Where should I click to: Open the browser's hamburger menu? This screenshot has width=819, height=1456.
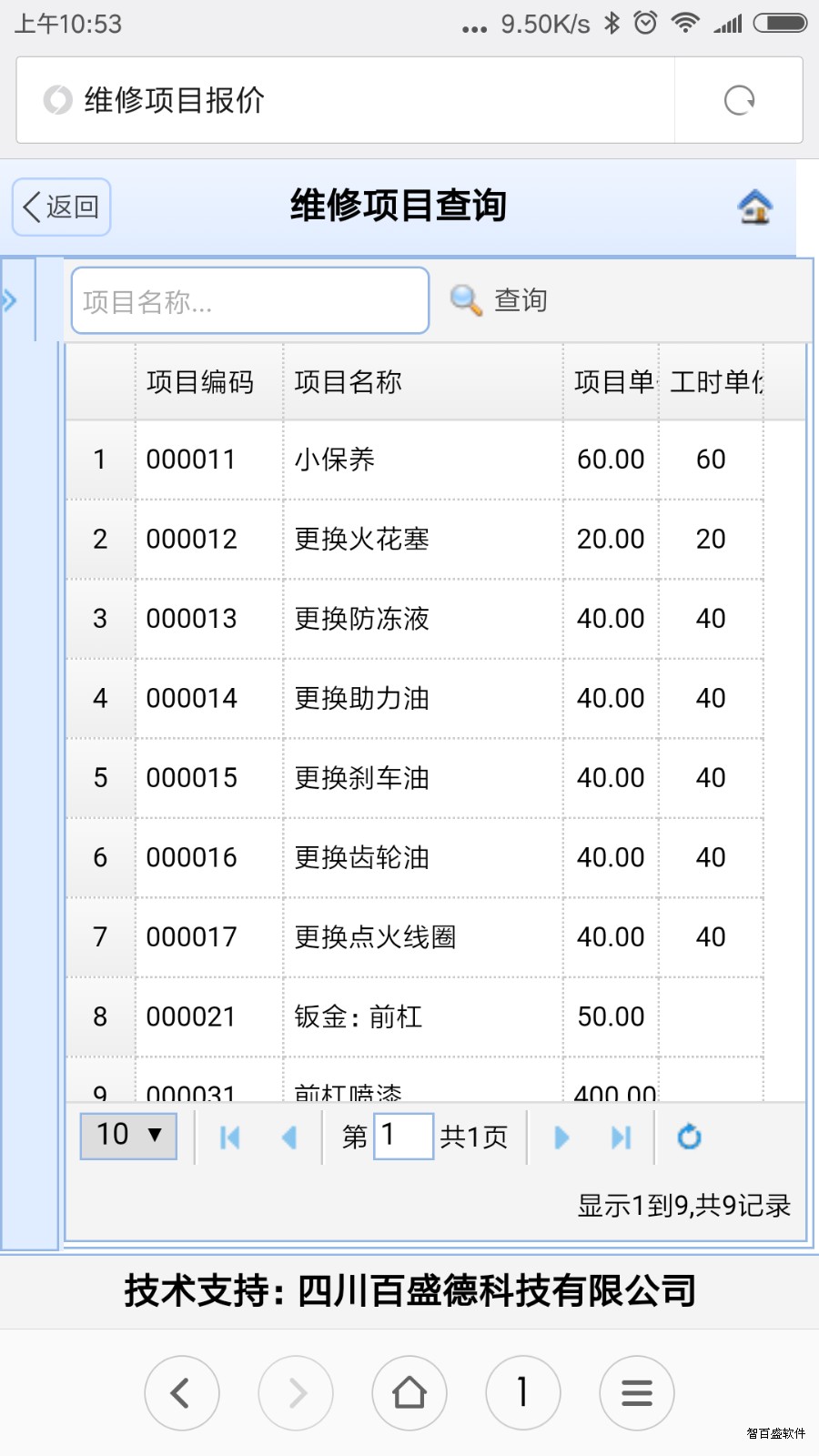click(x=637, y=1392)
